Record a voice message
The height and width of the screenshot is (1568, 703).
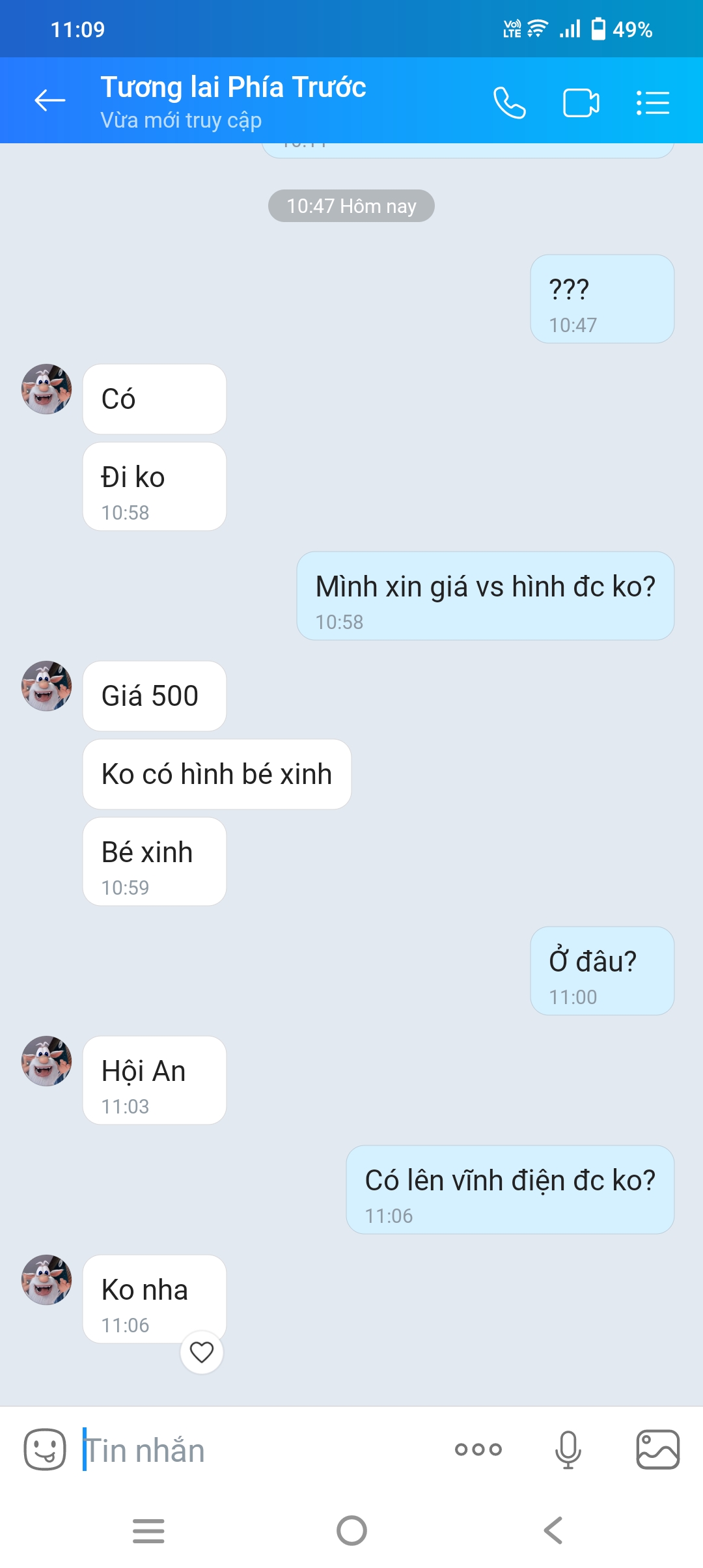pyautogui.click(x=568, y=1449)
